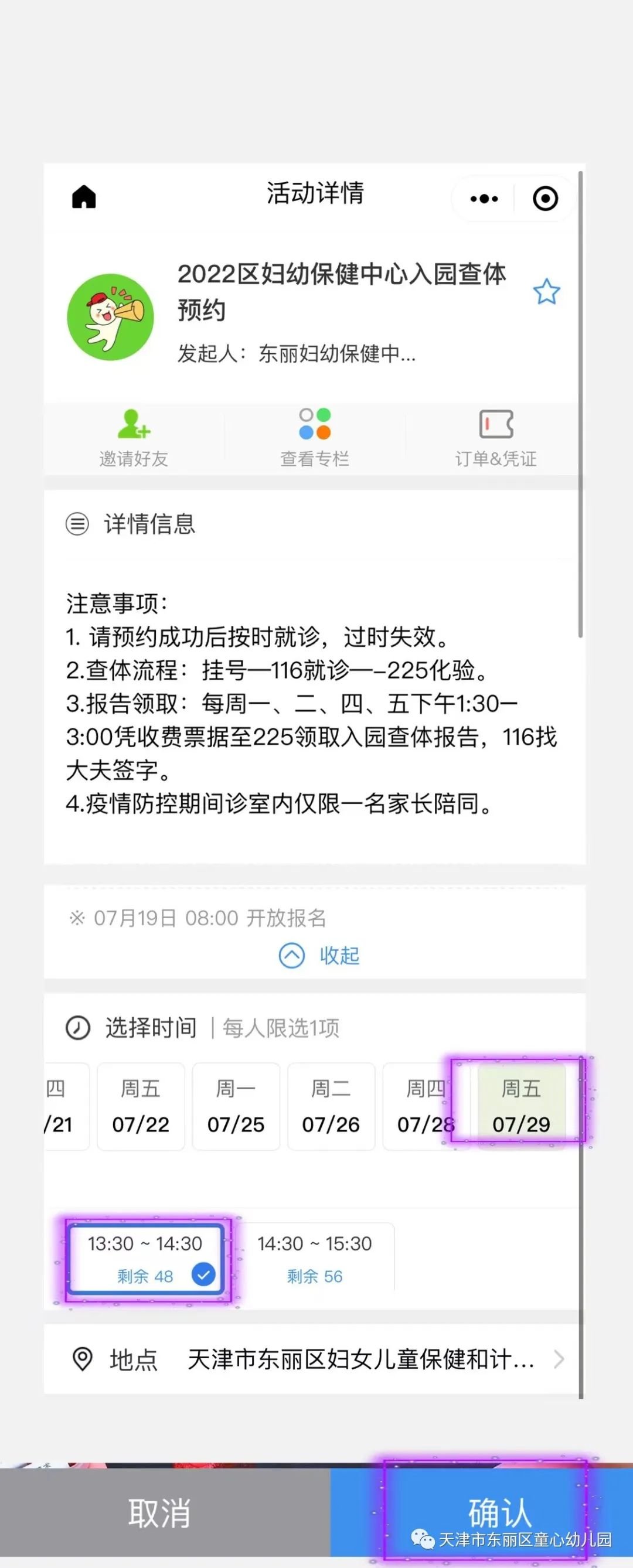
Task: Favorite this activity with the star
Action: 546,292
